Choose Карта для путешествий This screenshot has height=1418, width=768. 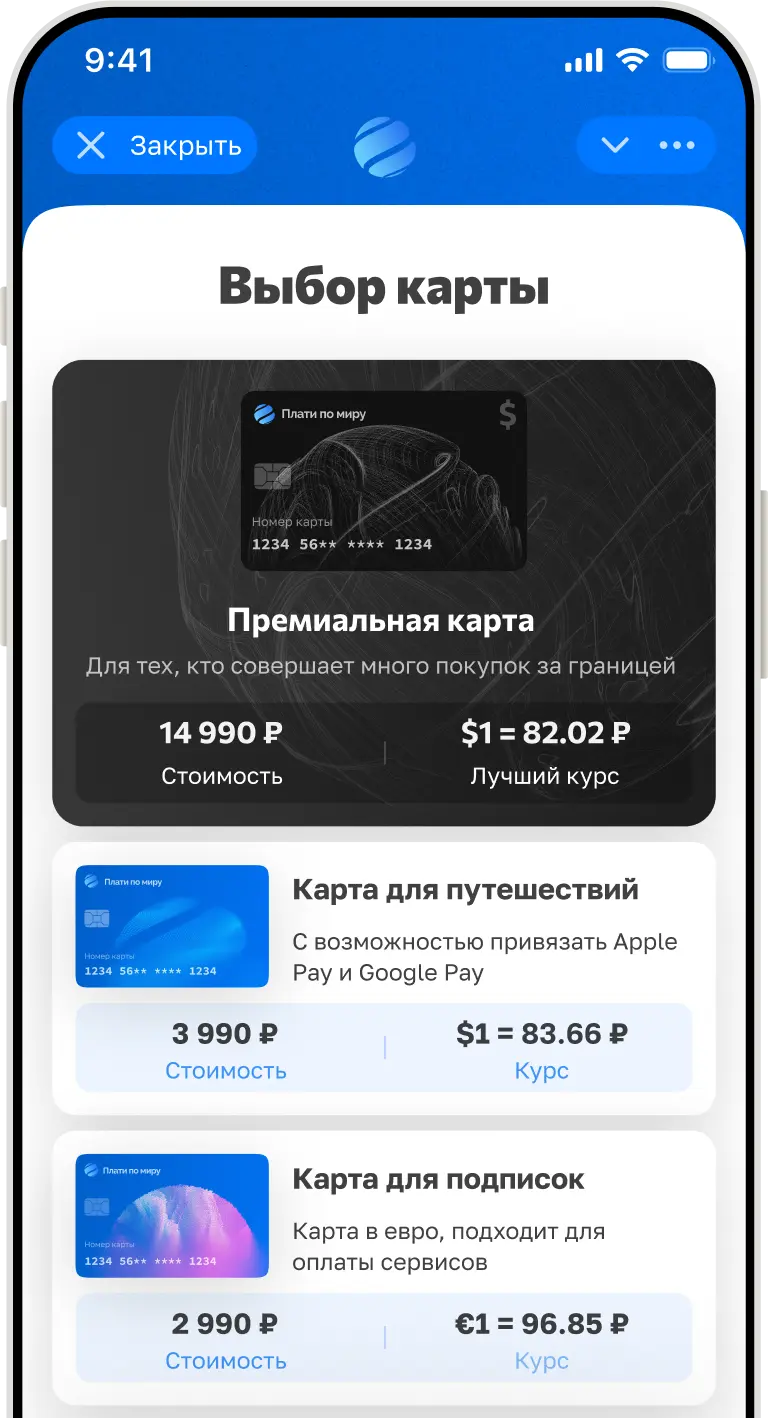pyautogui.click(x=383, y=978)
